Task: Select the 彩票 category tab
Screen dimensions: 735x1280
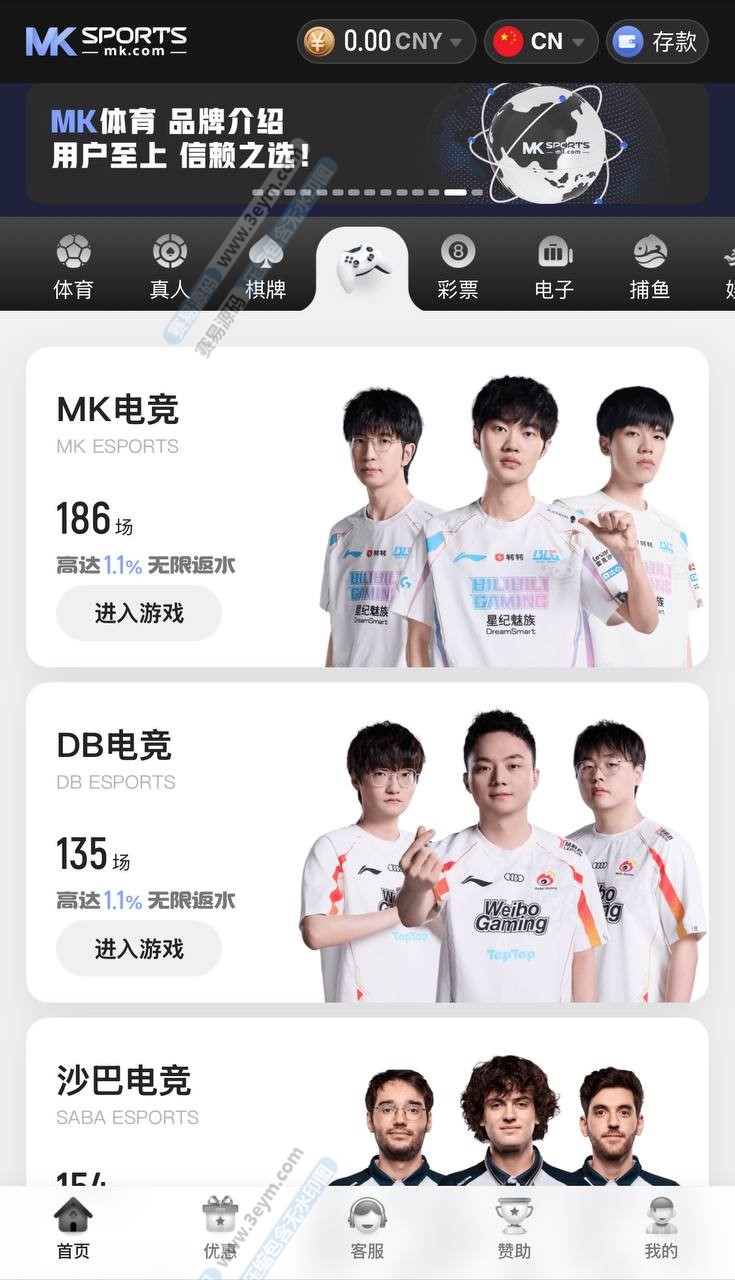Action: [457, 267]
